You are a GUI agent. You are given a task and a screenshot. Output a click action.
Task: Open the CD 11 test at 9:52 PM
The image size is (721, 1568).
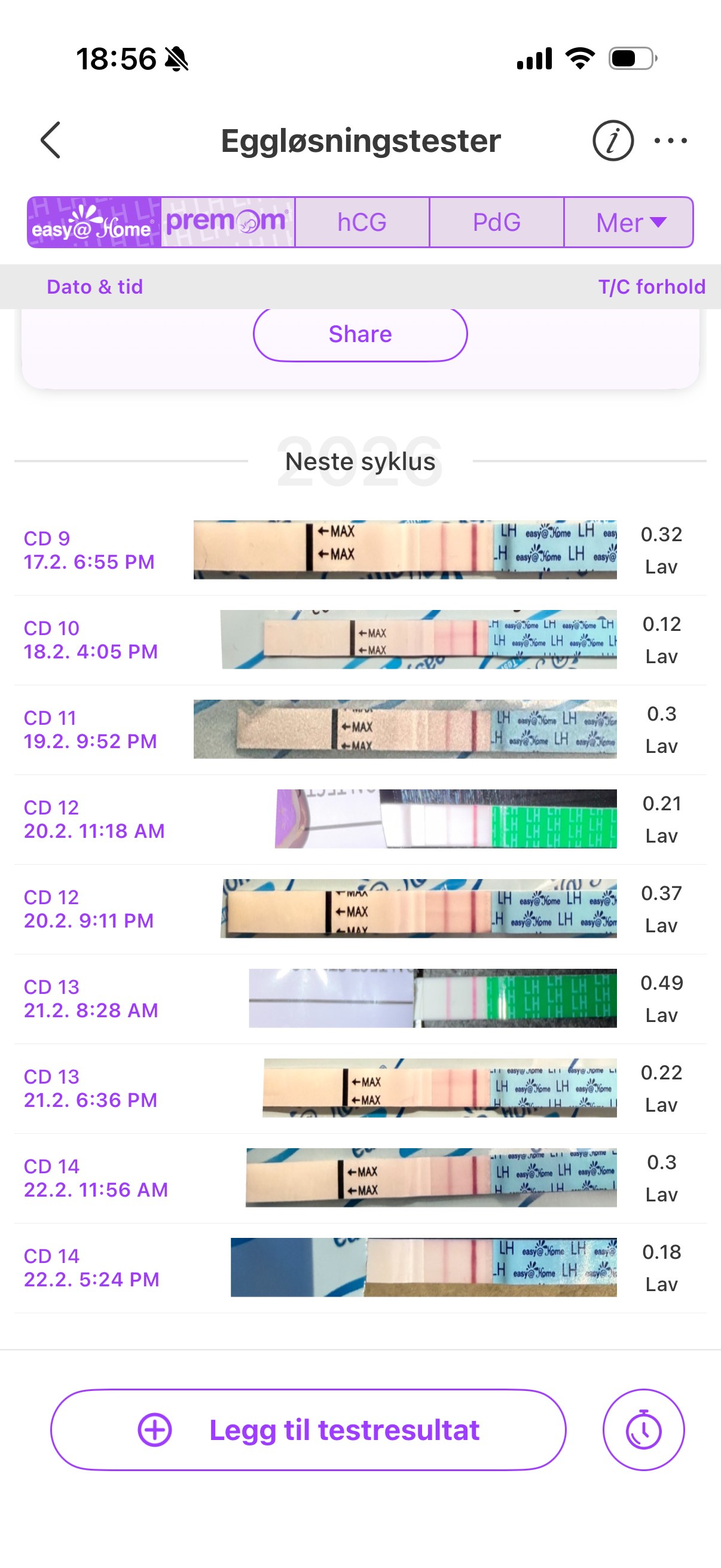click(360, 729)
